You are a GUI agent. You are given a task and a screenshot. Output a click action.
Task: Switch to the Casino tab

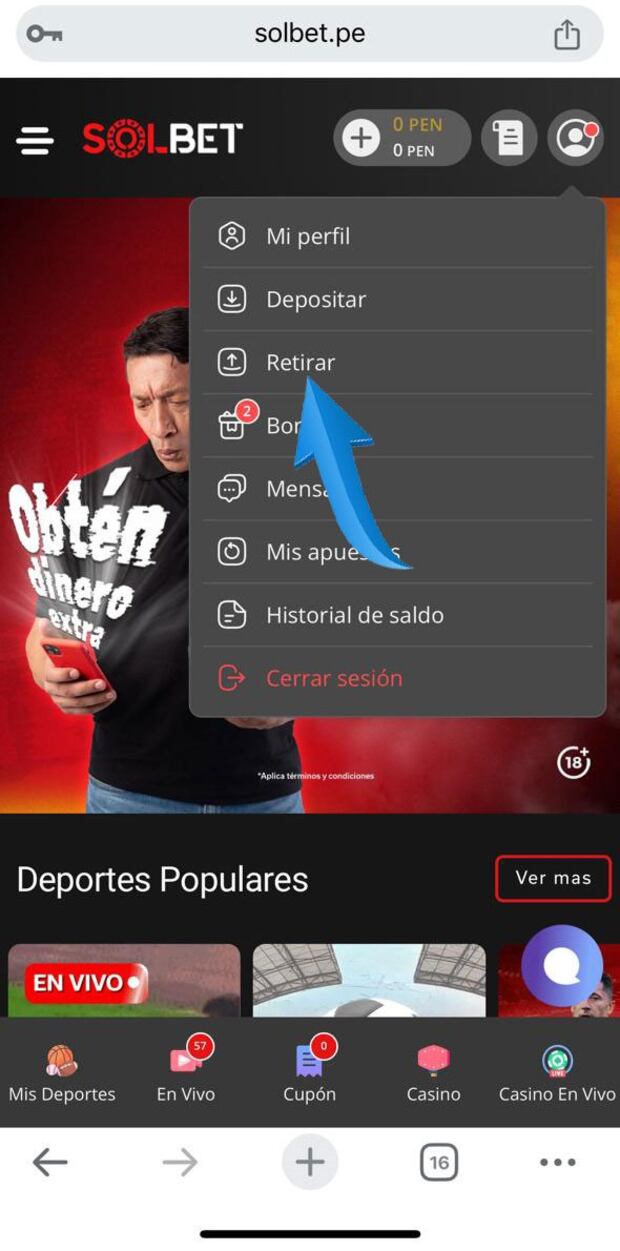click(433, 1073)
